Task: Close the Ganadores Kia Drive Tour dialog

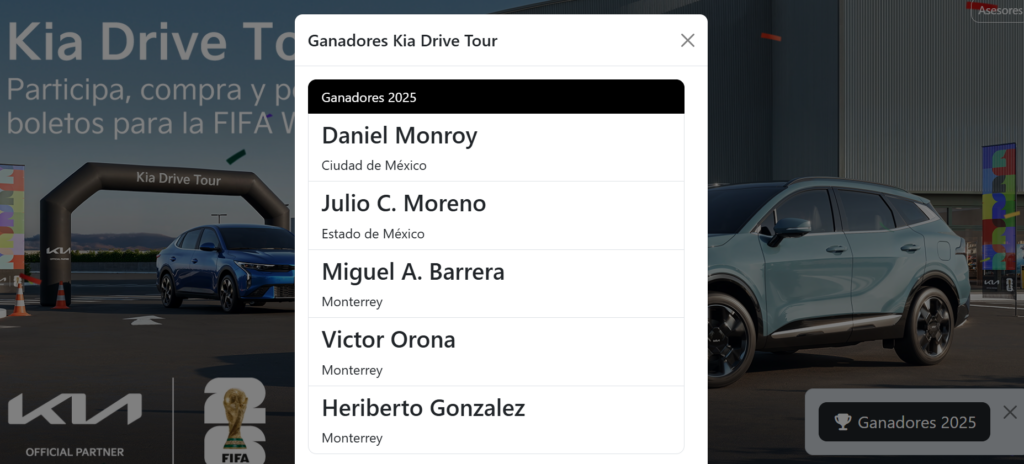Action: pyautogui.click(x=687, y=40)
